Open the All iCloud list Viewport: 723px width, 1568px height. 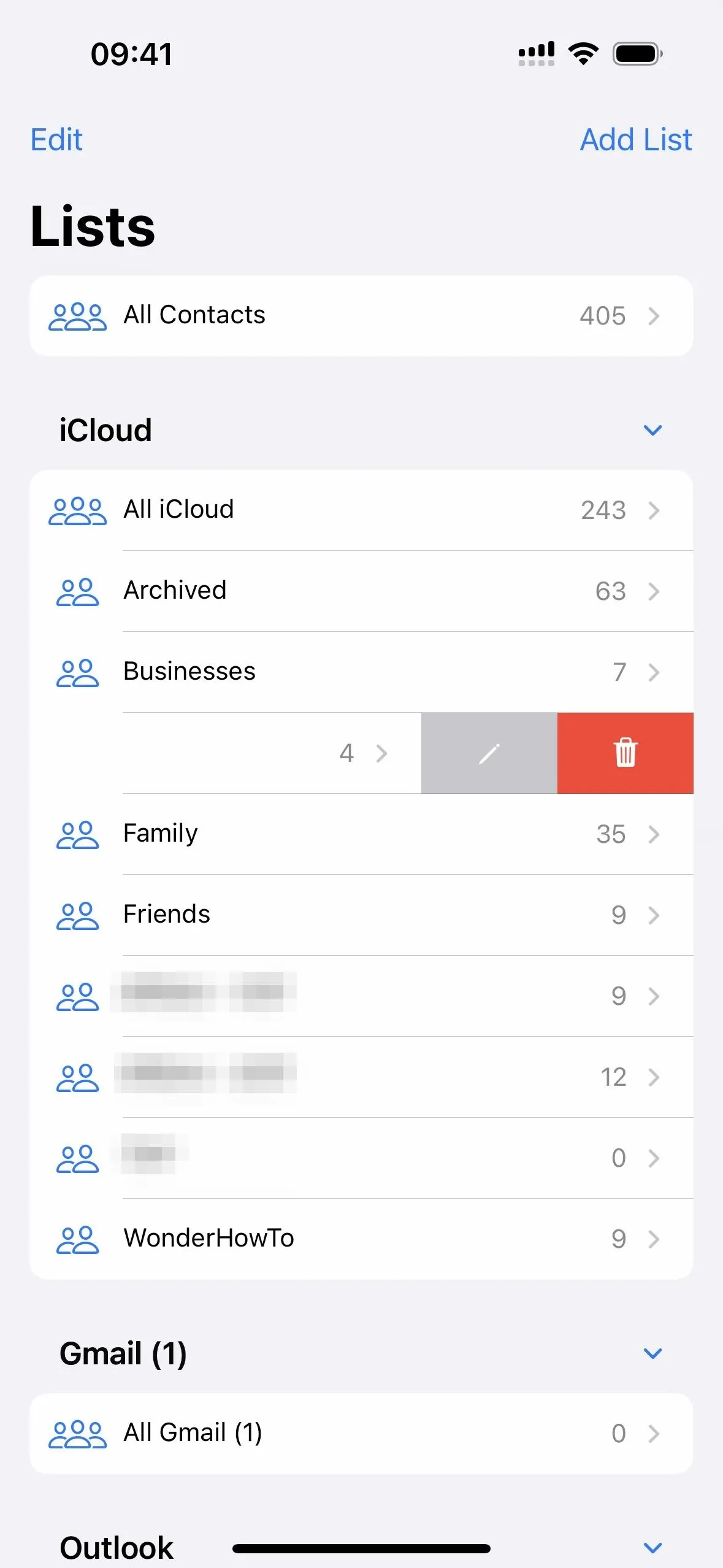[x=361, y=510]
